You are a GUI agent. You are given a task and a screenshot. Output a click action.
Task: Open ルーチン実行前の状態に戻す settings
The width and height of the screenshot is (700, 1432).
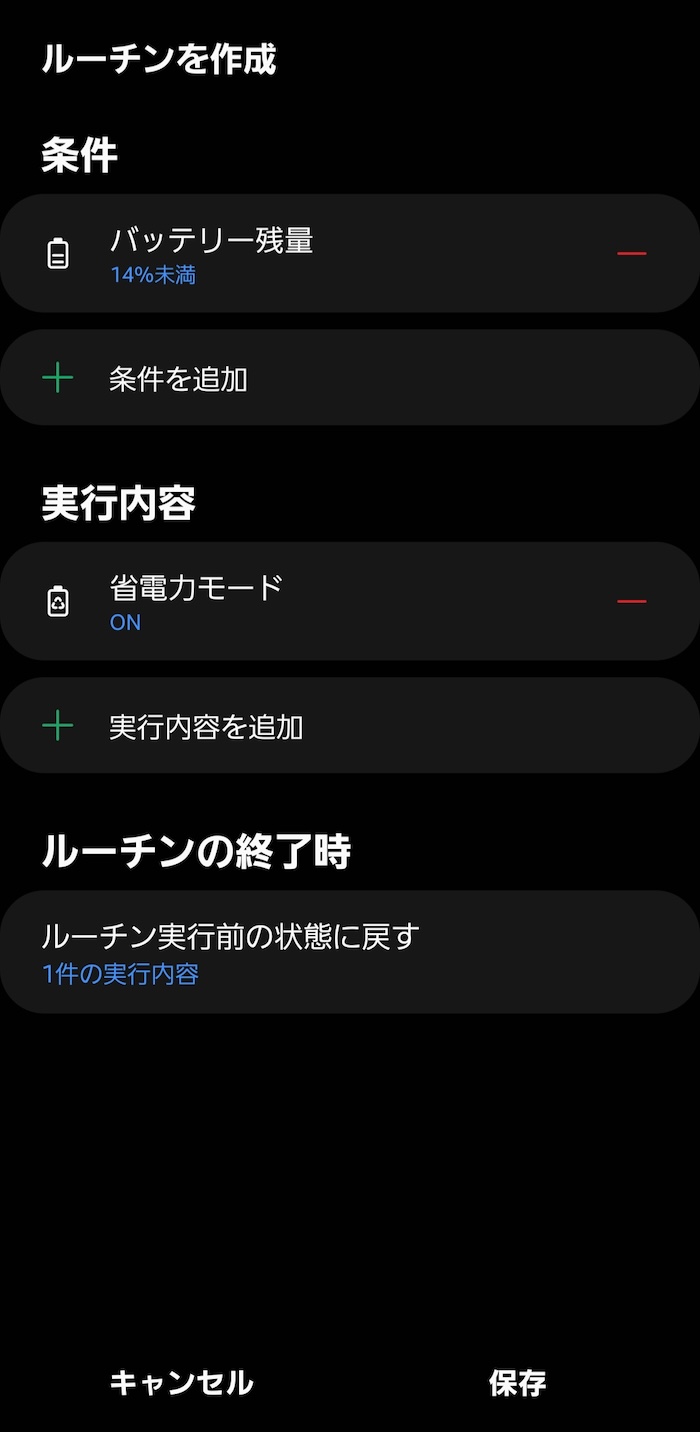(350, 952)
